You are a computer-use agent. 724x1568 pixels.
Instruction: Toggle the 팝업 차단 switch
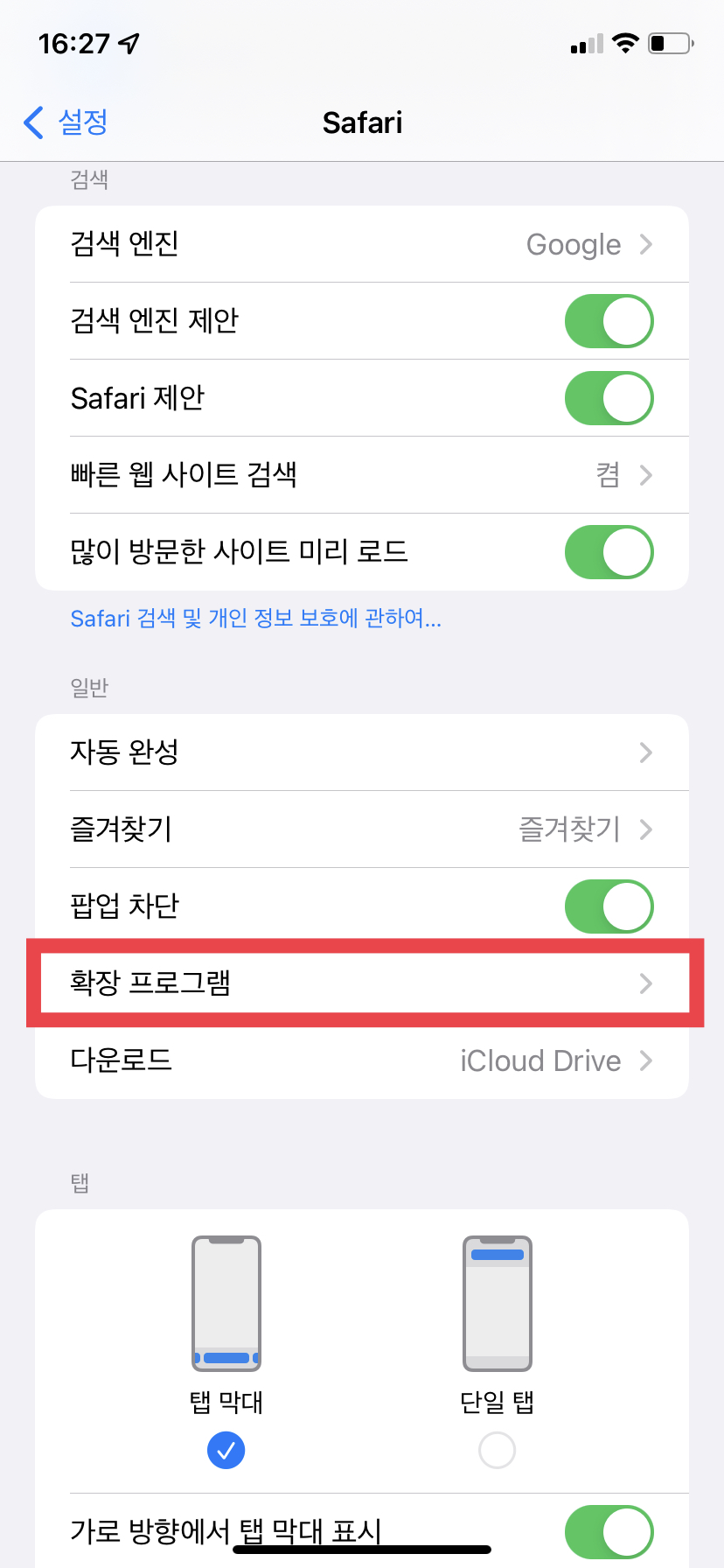(x=609, y=906)
